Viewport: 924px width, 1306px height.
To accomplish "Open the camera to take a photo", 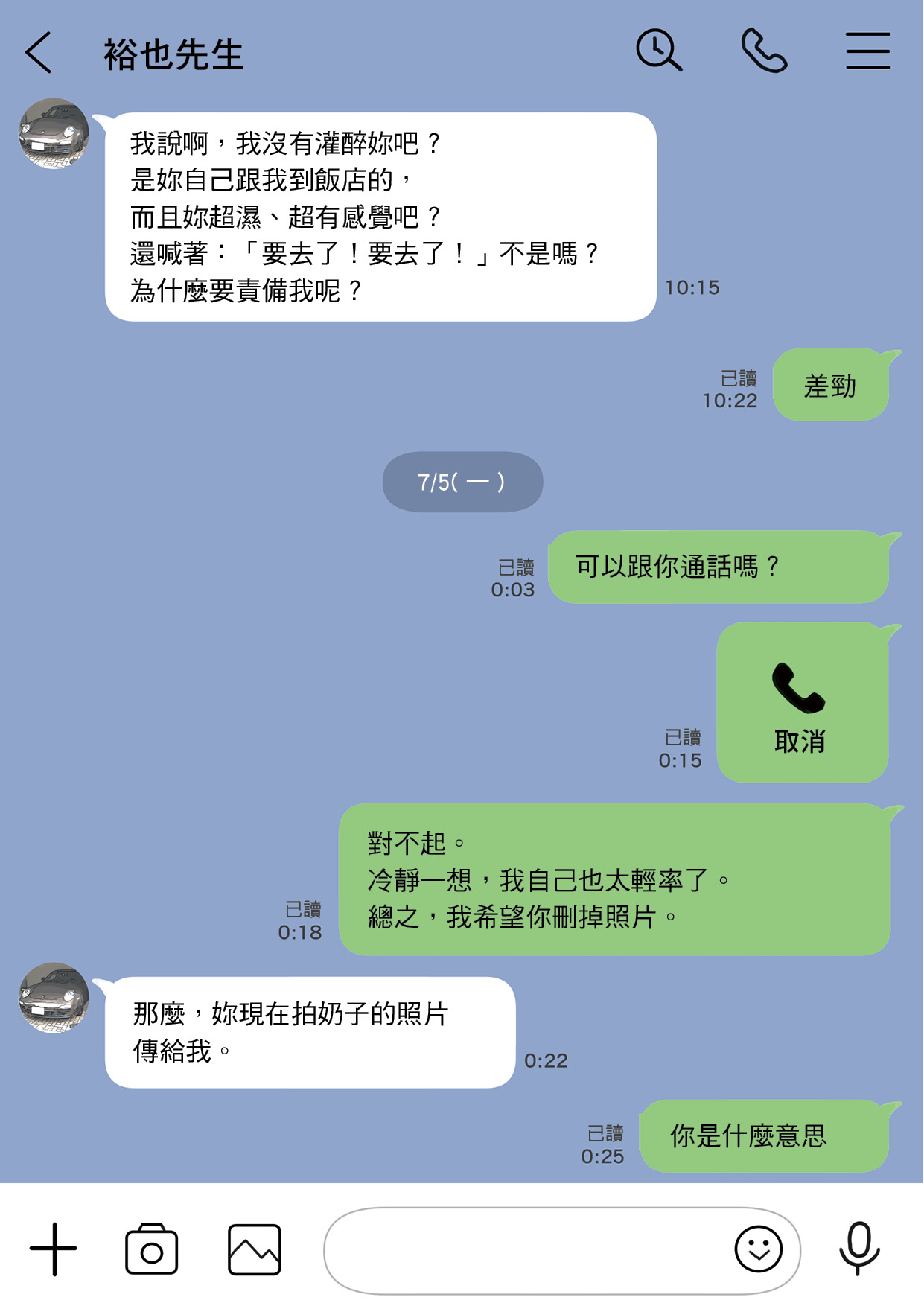I will point(152,1249).
